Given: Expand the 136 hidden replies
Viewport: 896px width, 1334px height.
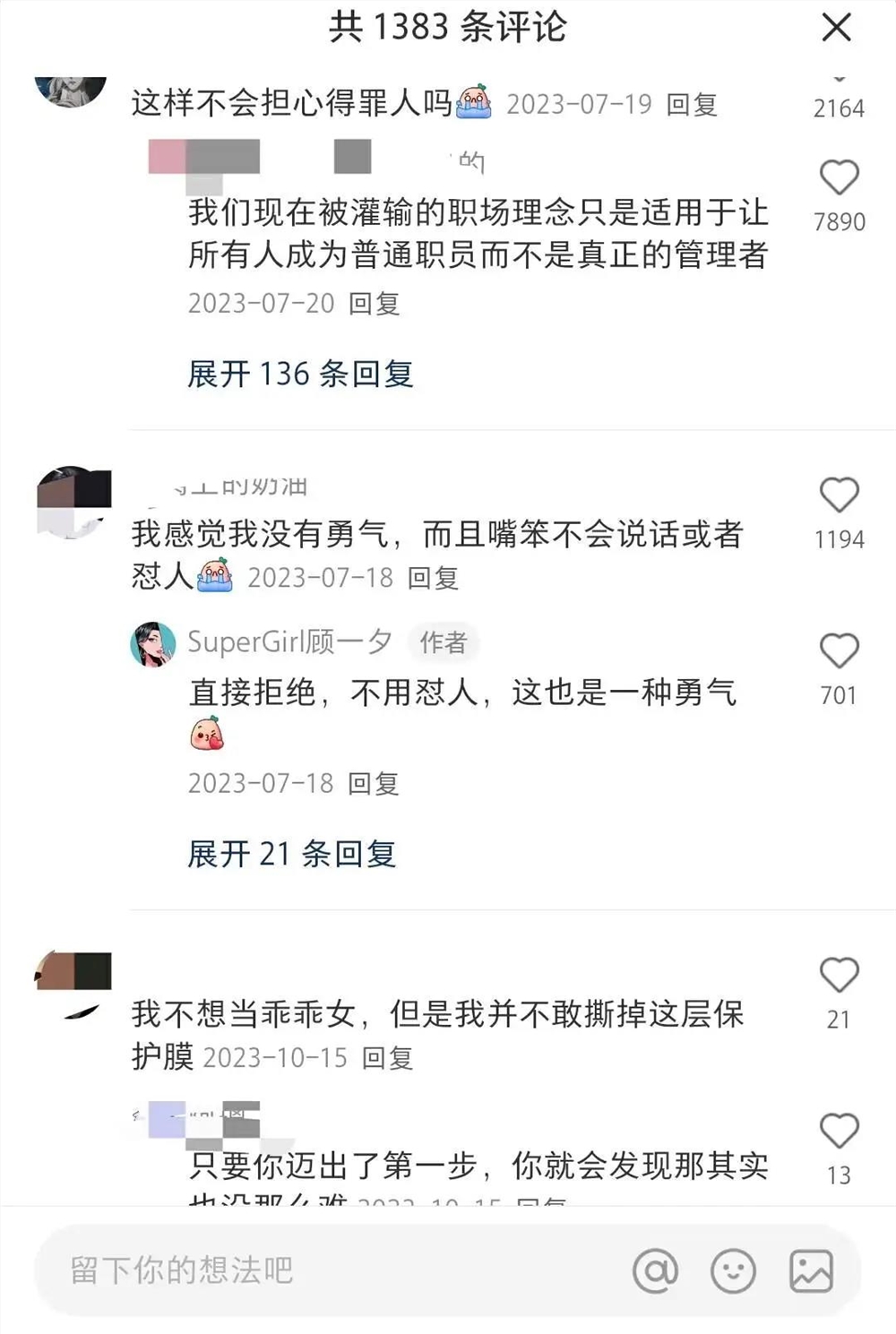Looking at the screenshot, I should (x=299, y=374).
